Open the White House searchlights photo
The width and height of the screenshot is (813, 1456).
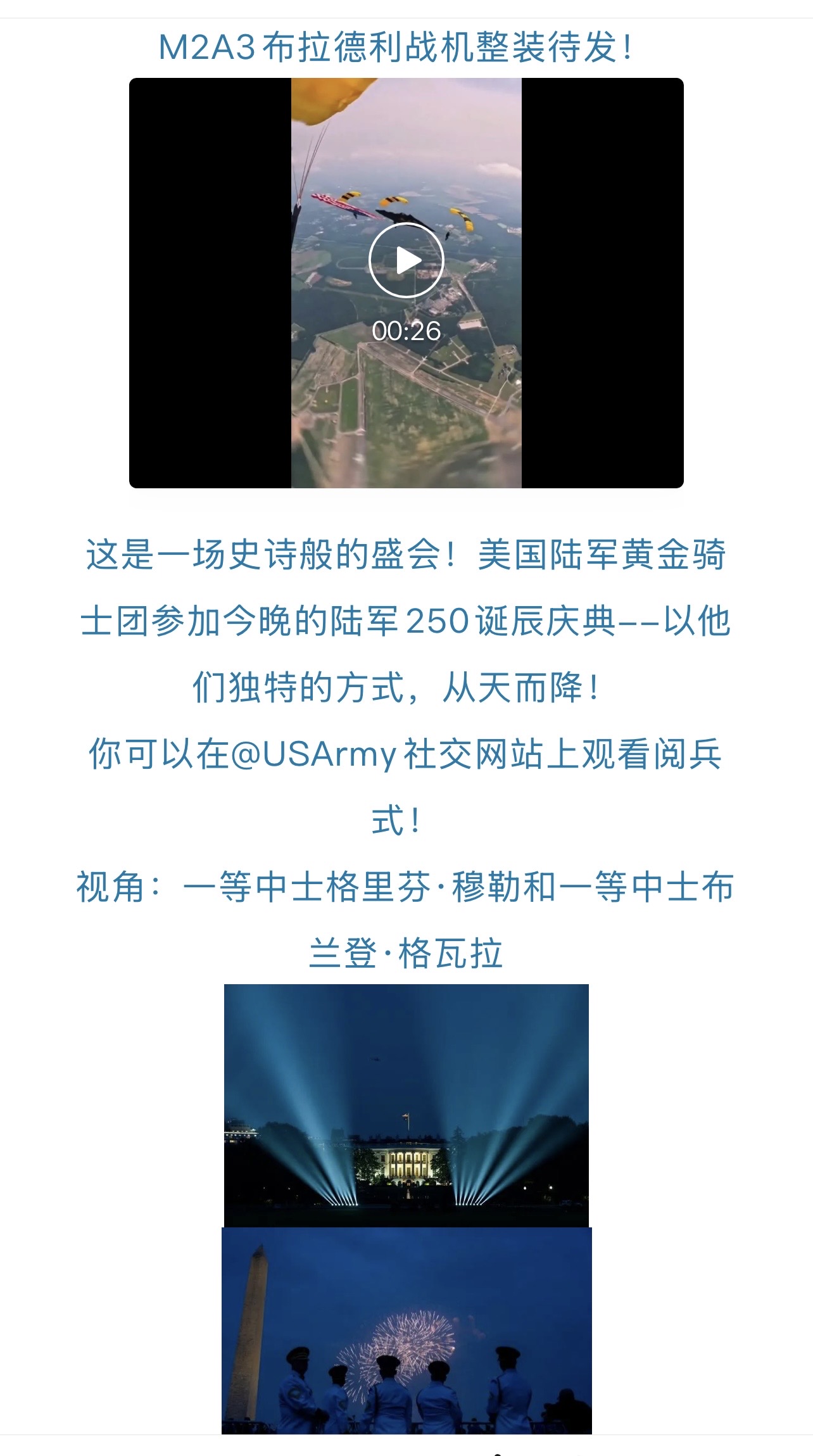pos(406,1105)
